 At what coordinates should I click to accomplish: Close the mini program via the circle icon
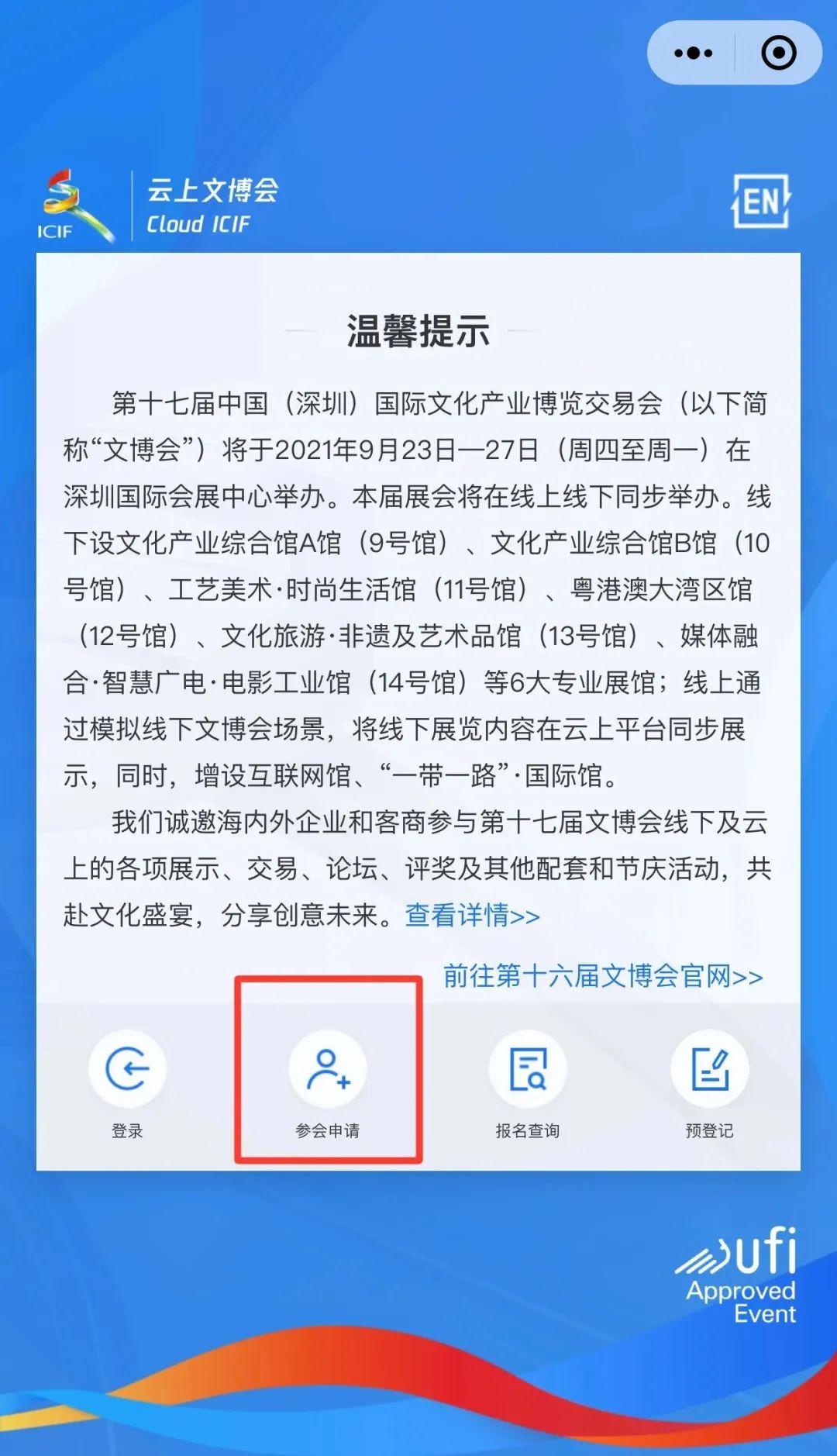point(778,53)
